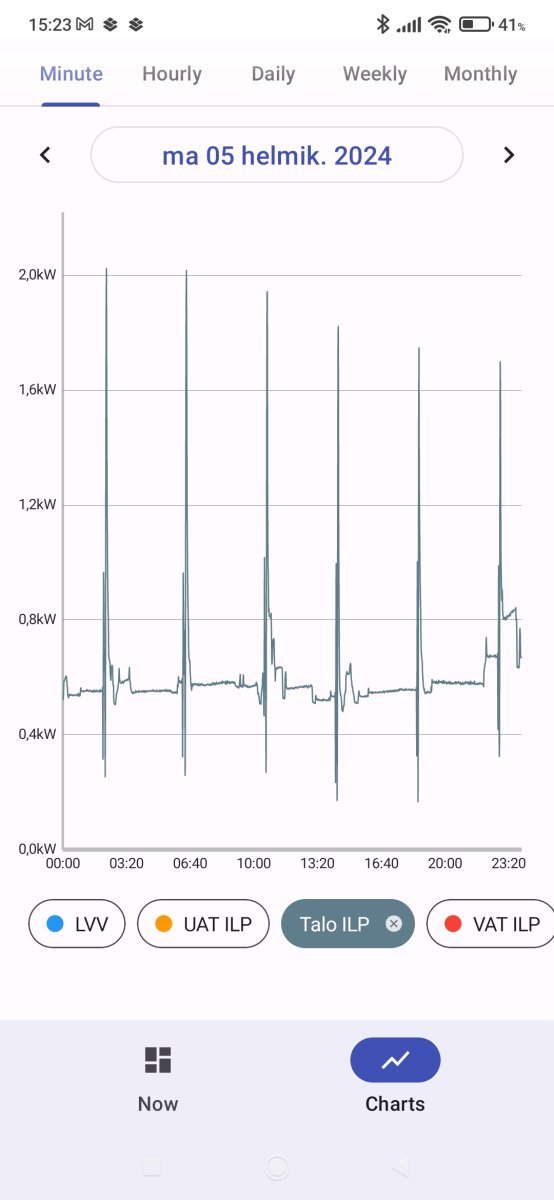
Task: Select the Minute tab
Action: coord(71,74)
